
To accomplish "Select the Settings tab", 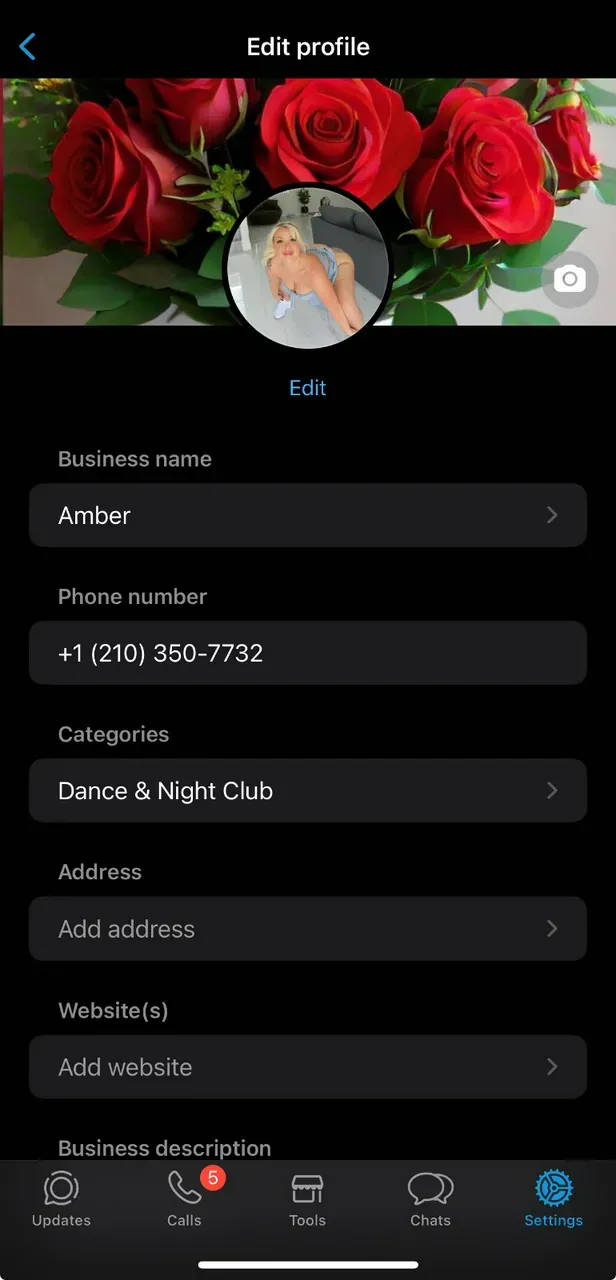I will click(553, 1200).
